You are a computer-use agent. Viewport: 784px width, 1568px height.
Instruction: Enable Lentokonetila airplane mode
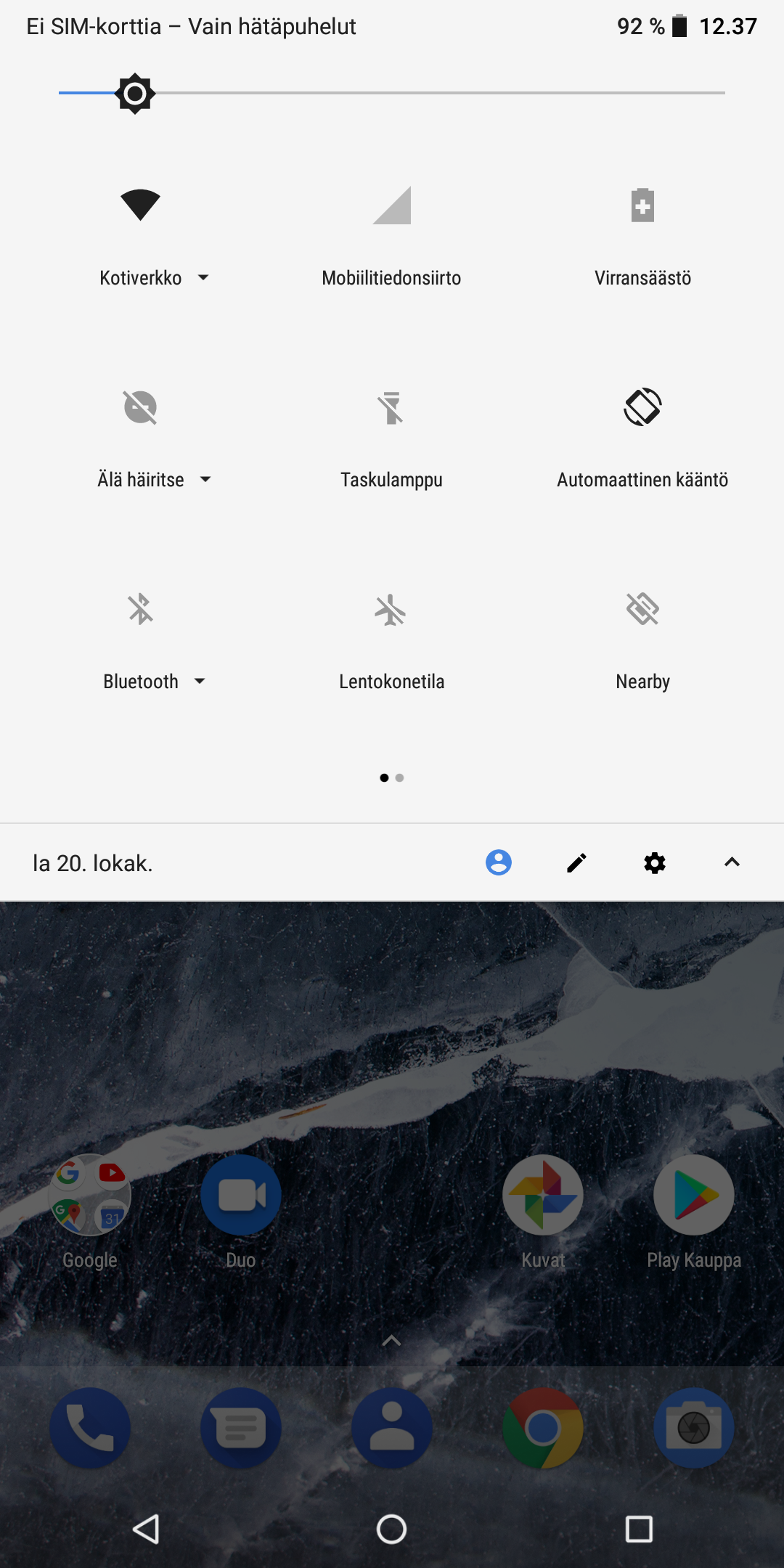coord(391,609)
